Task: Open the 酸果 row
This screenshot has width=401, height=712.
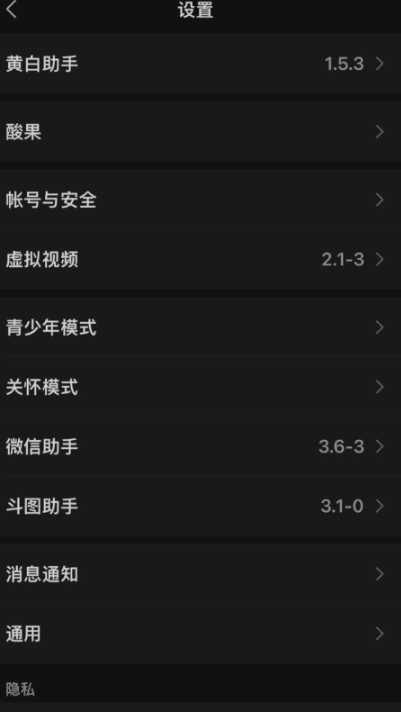Action: pos(200,132)
